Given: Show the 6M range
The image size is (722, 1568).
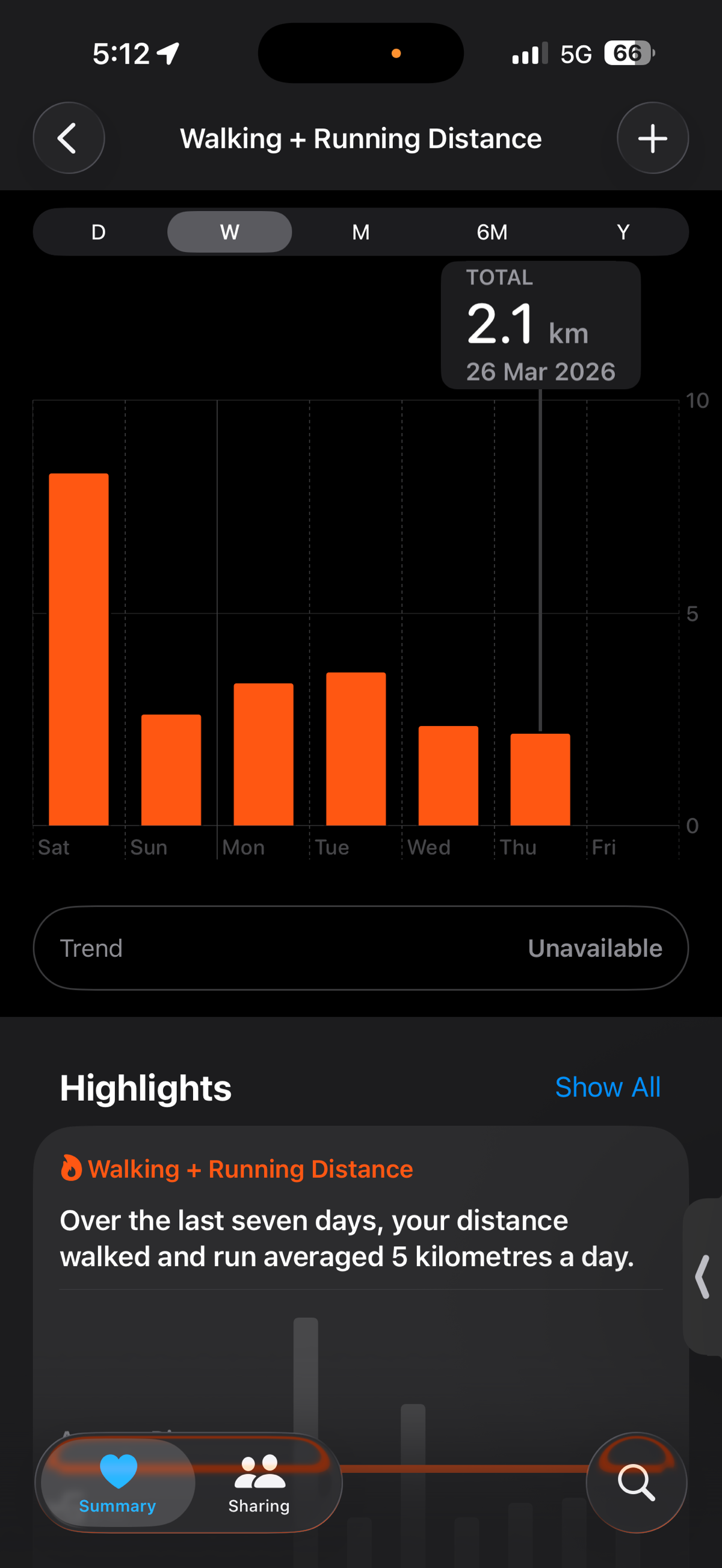Looking at the screenshot, I should point(492,232).
